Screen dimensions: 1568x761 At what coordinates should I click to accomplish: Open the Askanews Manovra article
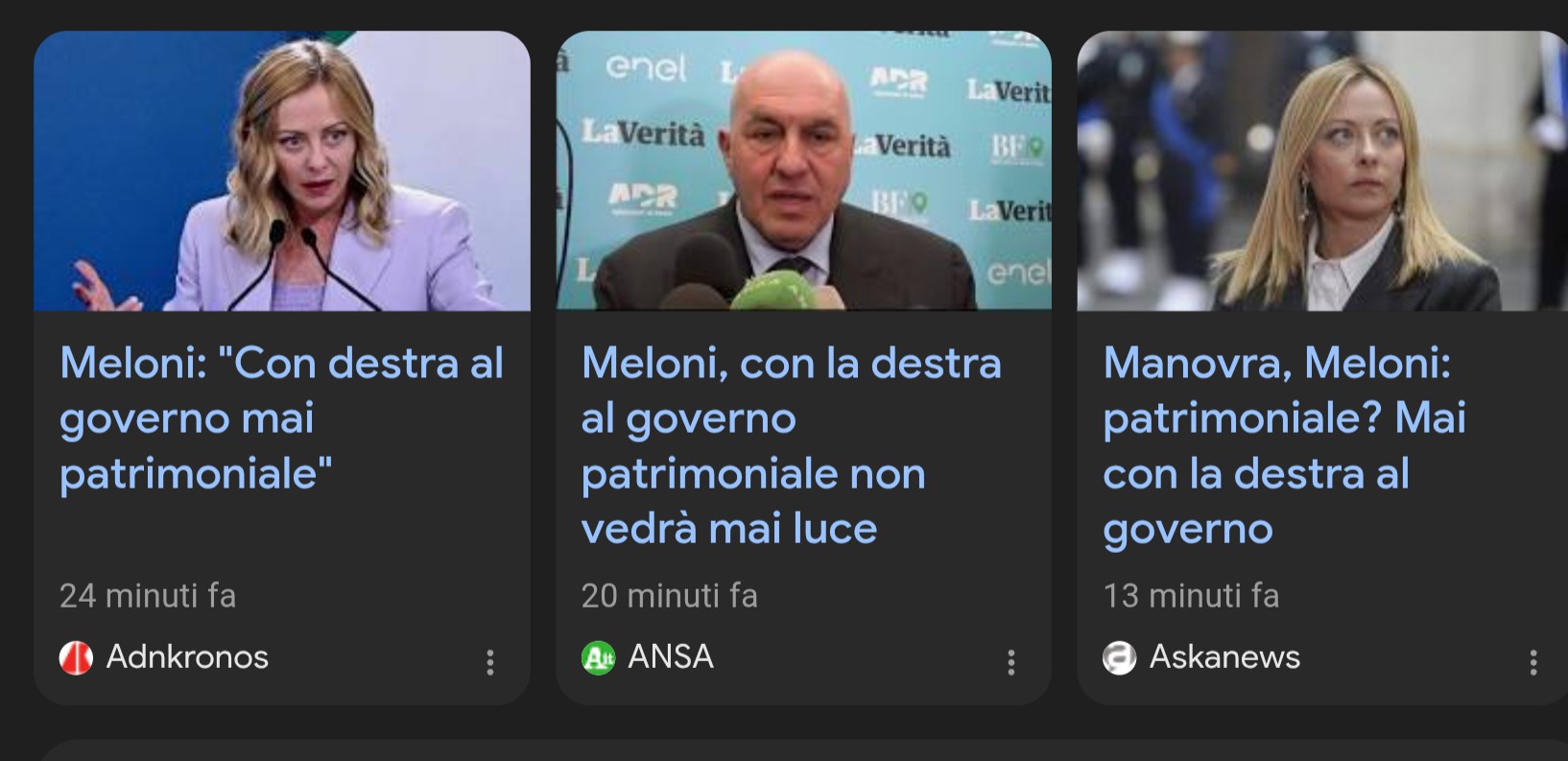click(x=1284, y=445)
